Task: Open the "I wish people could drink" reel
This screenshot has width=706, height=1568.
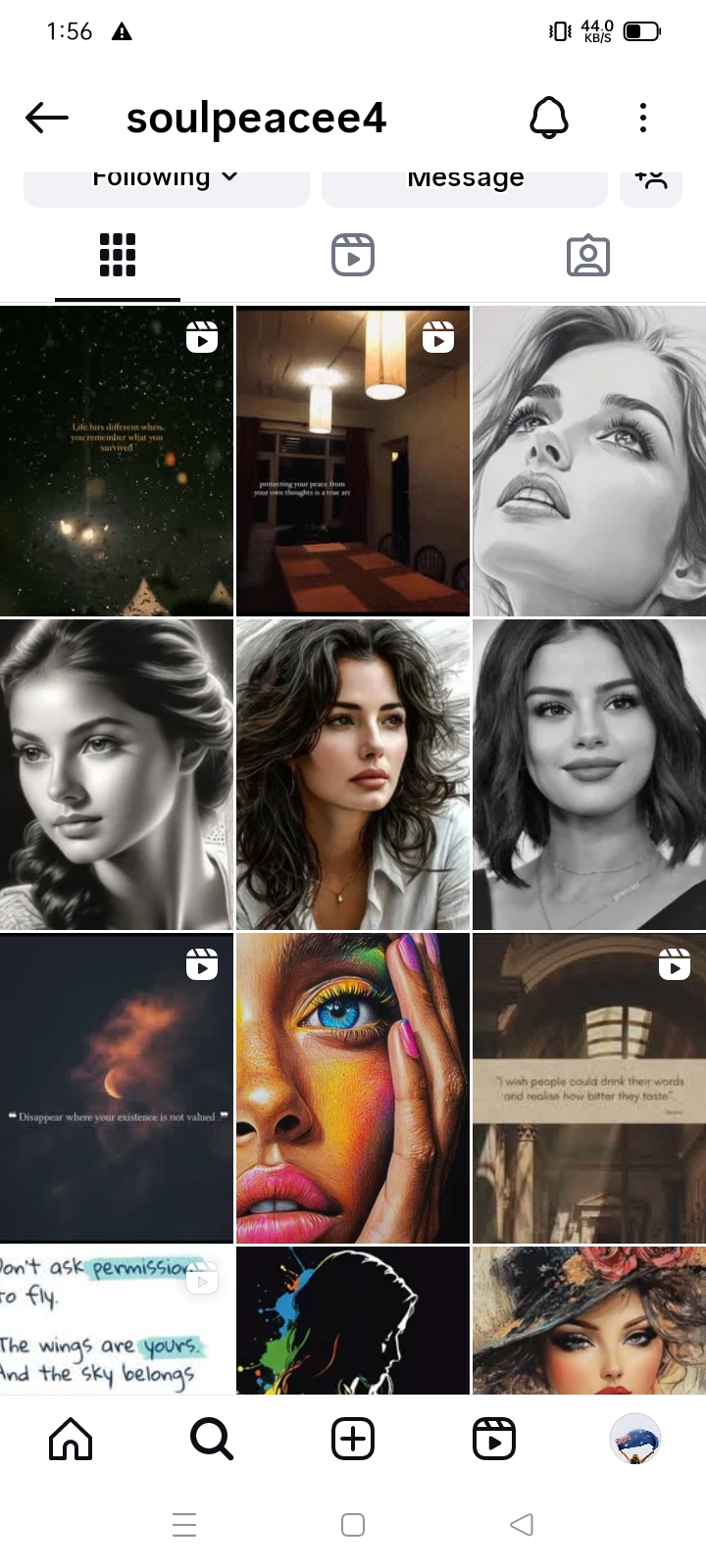Action: 588,1088
